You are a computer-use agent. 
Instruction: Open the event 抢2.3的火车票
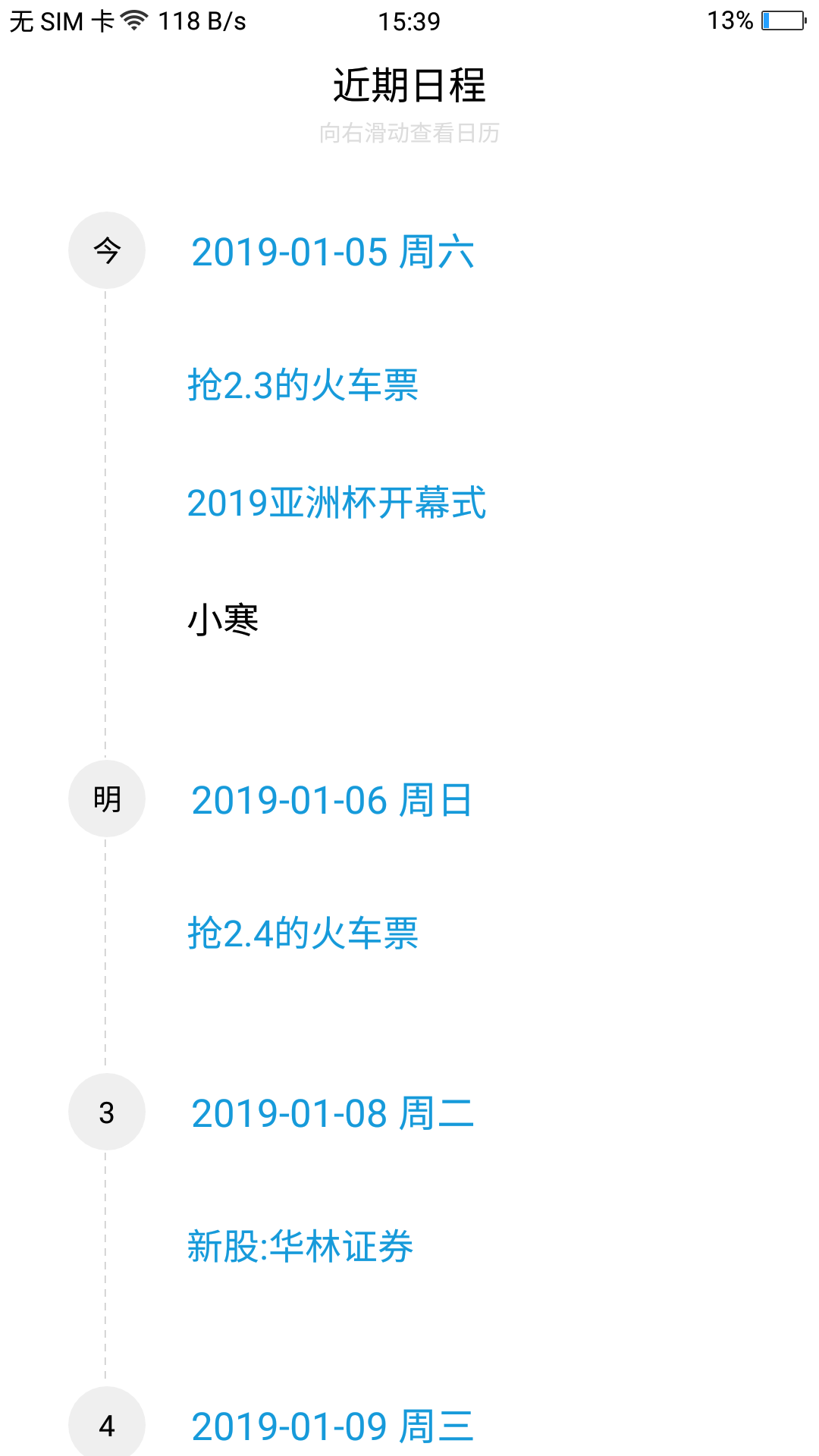pos(303,384)
